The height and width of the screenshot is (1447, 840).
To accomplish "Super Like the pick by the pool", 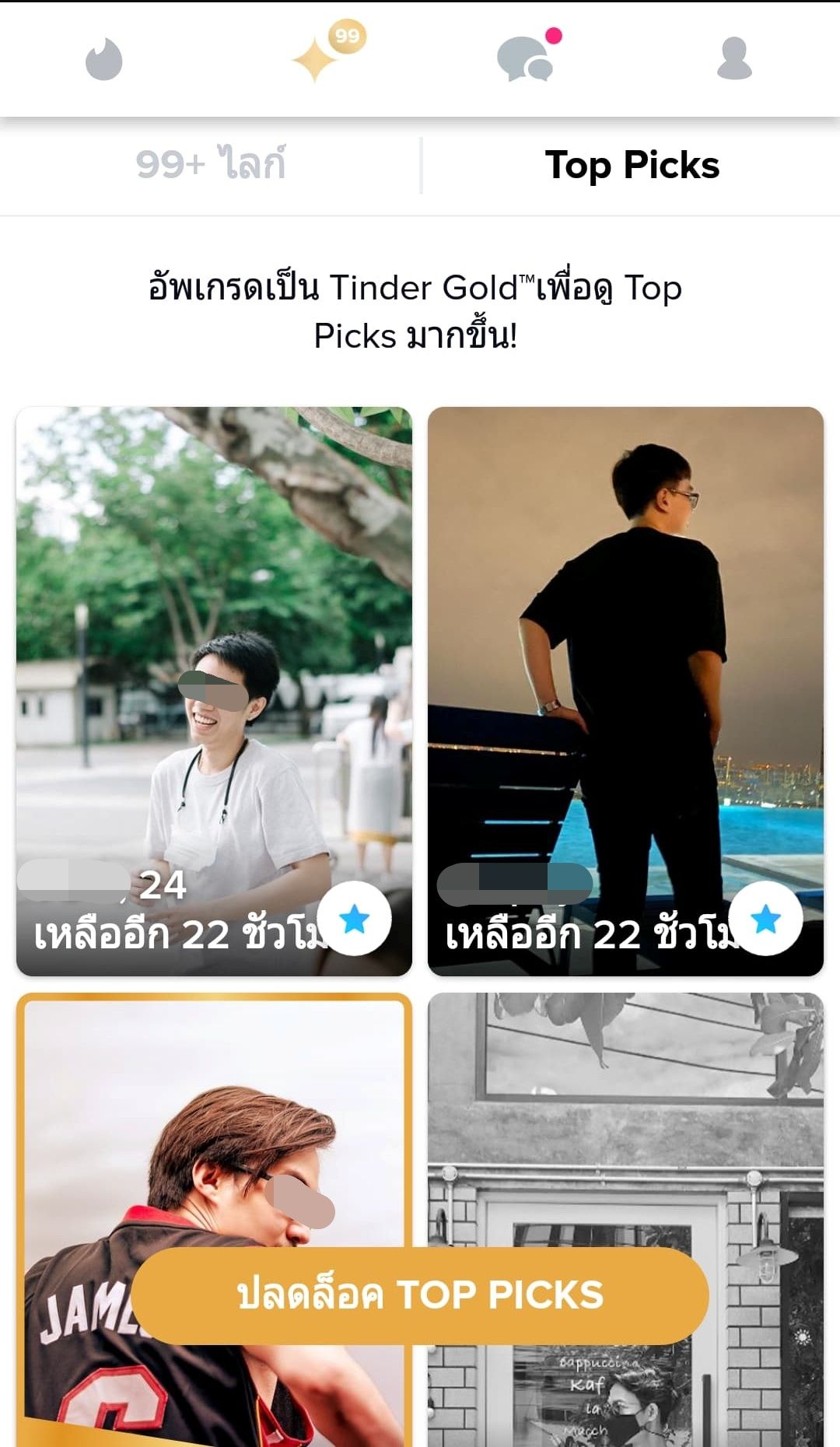I will [x=766, y=919].
